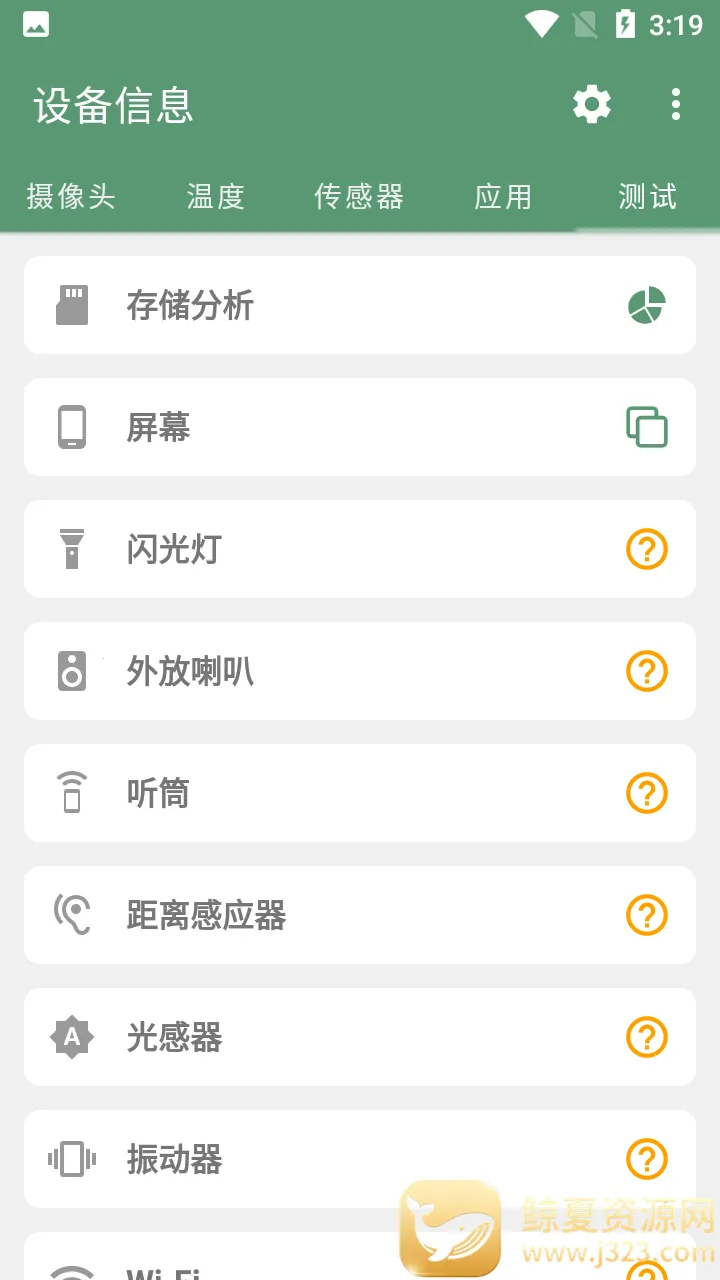The image size is (720, 1280).
Task: Open the settings gear icon
Action: (x=591, y=104)
